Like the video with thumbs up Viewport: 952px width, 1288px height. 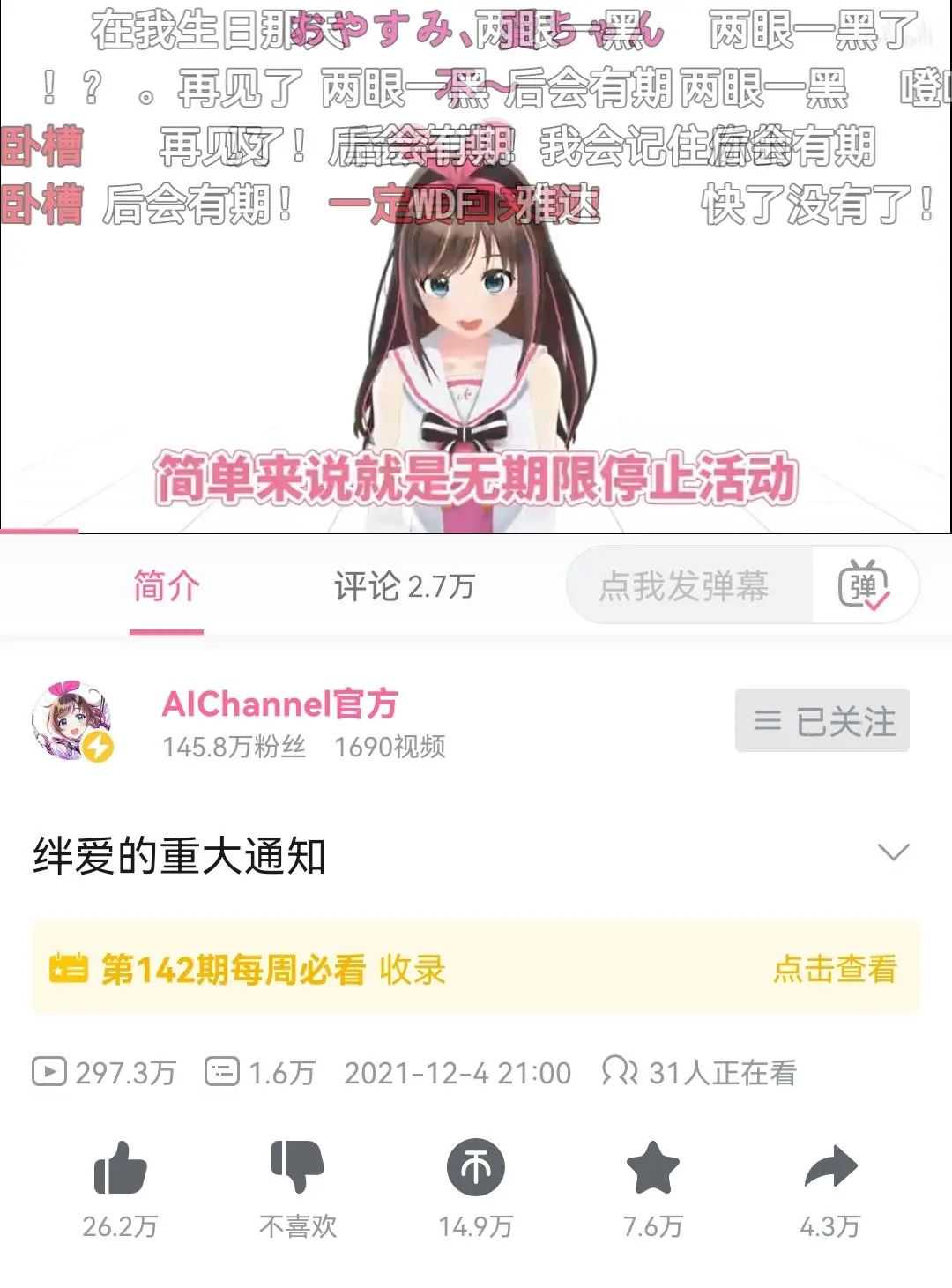click(x=120, y=1168)
